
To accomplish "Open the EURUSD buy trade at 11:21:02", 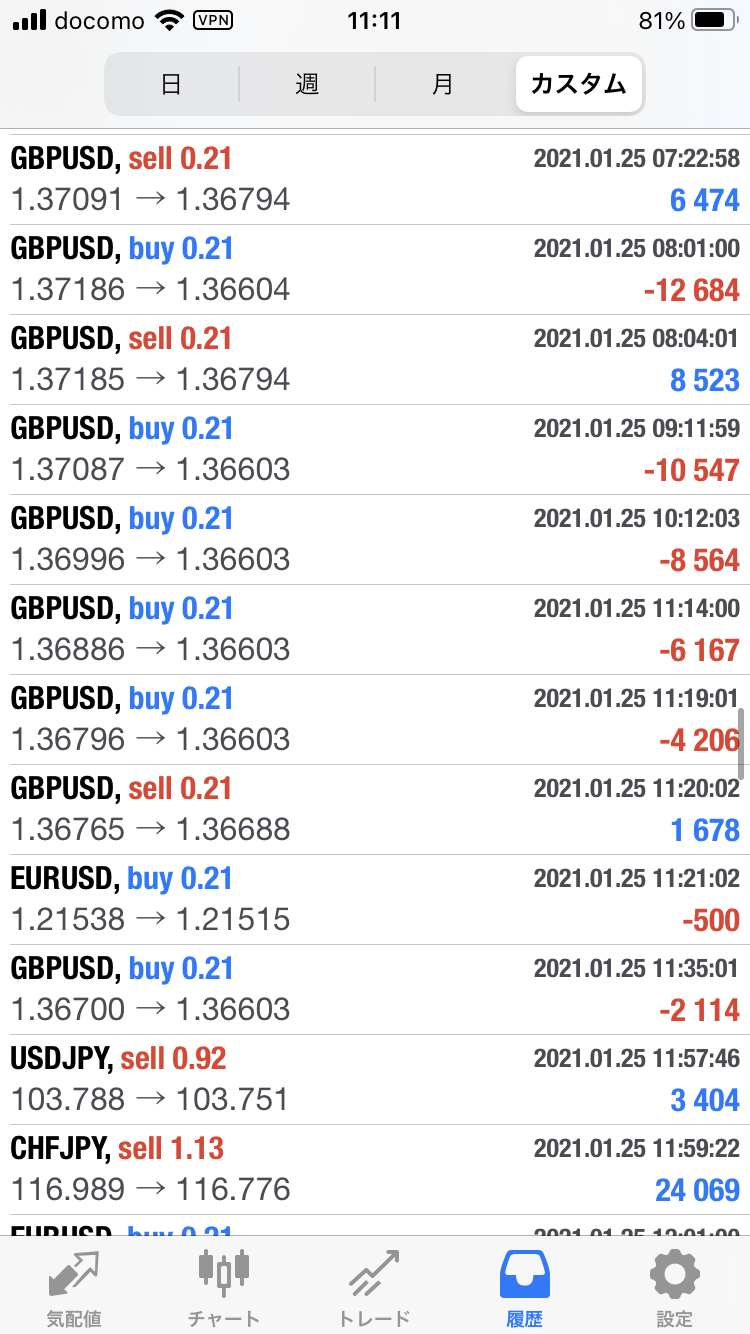I will (375, 900).
